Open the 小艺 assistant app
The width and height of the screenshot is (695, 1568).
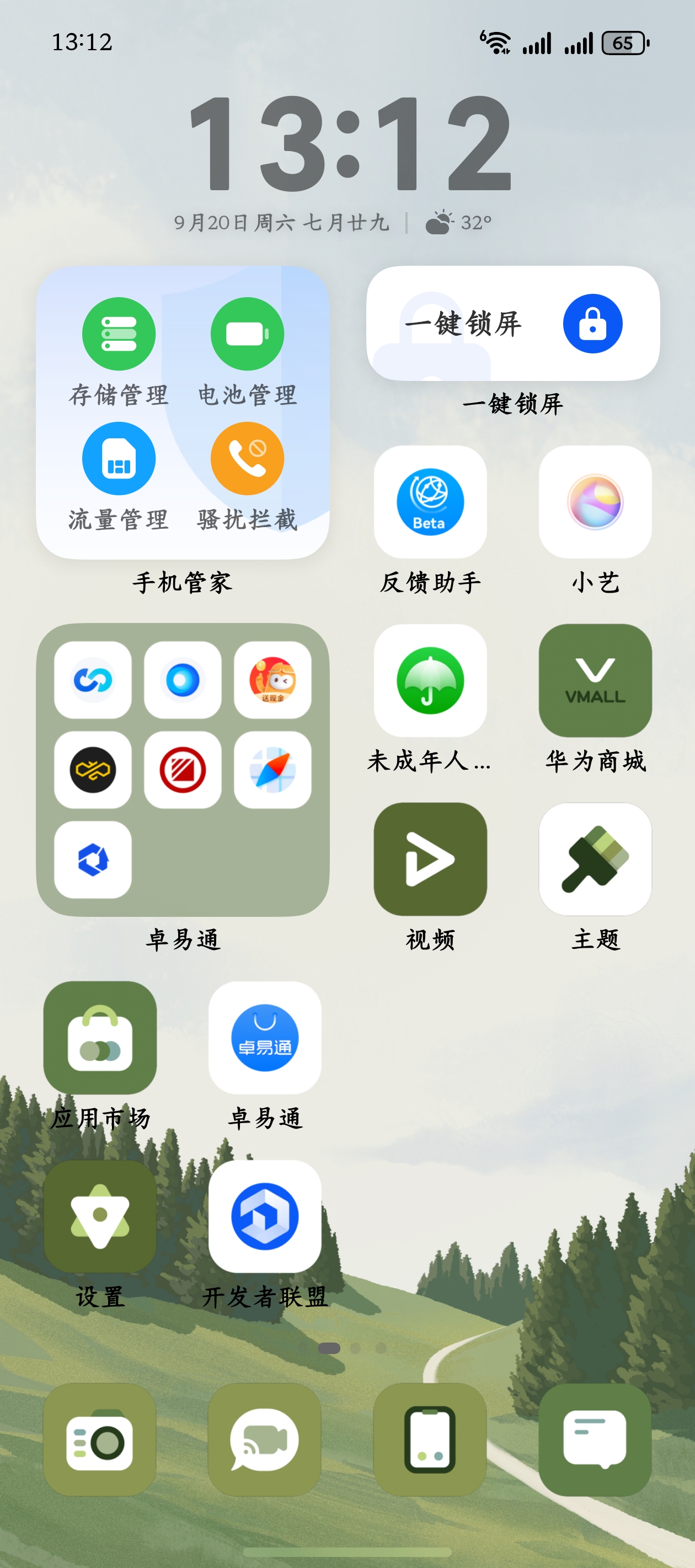(x=595, y=502)
